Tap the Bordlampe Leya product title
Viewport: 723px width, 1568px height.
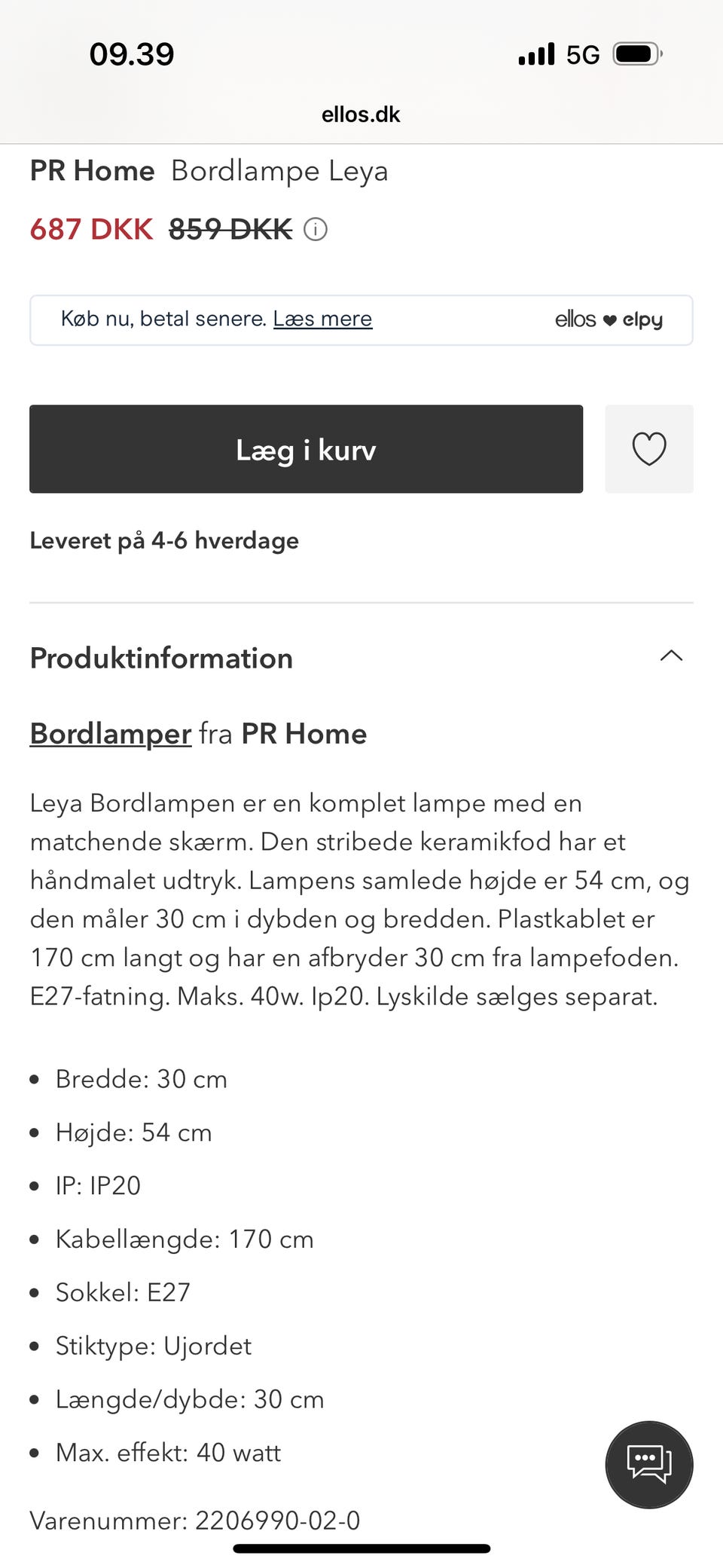(280, 171)
